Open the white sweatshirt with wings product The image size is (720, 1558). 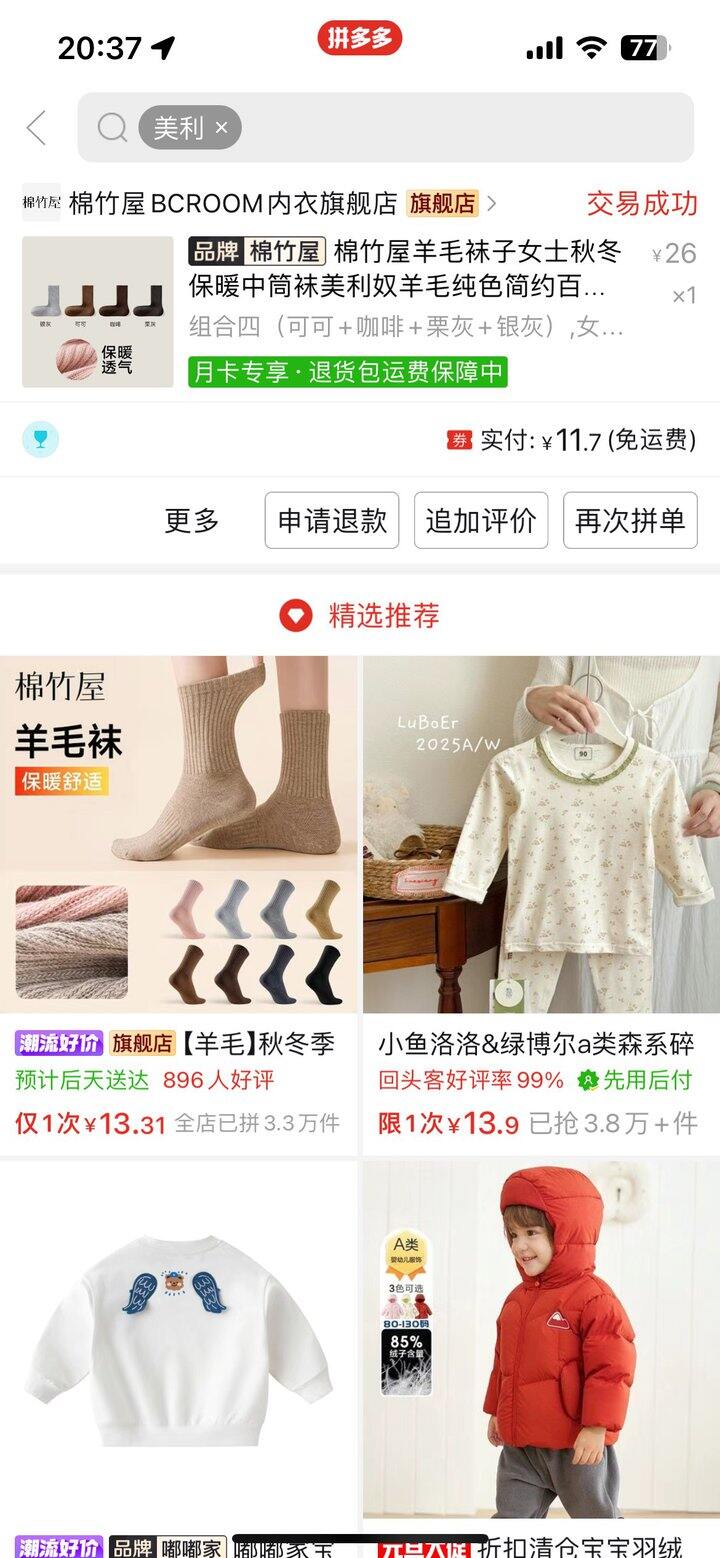click(178, 1340)
